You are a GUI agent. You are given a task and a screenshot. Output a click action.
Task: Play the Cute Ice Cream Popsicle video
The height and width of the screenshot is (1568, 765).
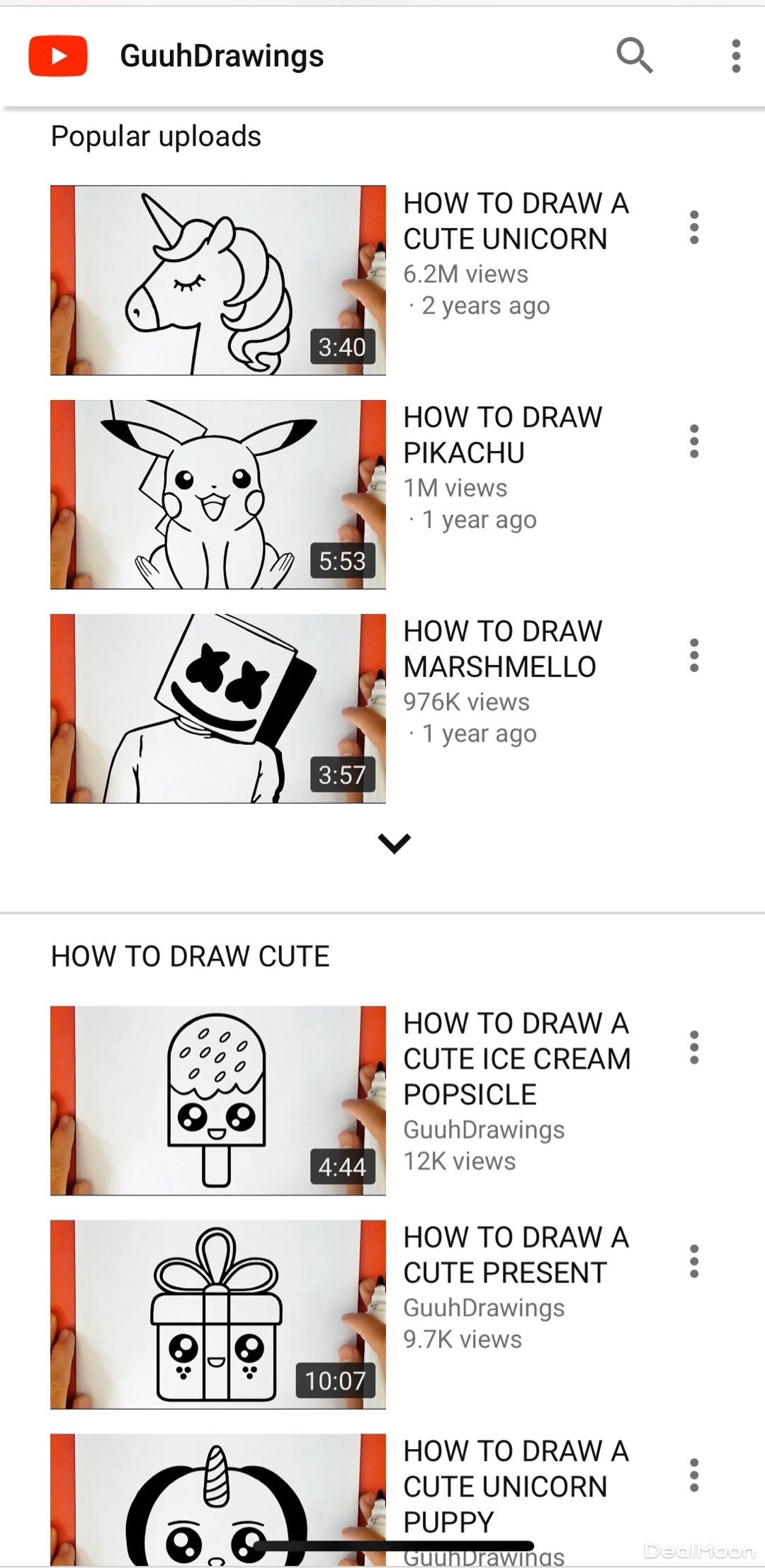218,1101
